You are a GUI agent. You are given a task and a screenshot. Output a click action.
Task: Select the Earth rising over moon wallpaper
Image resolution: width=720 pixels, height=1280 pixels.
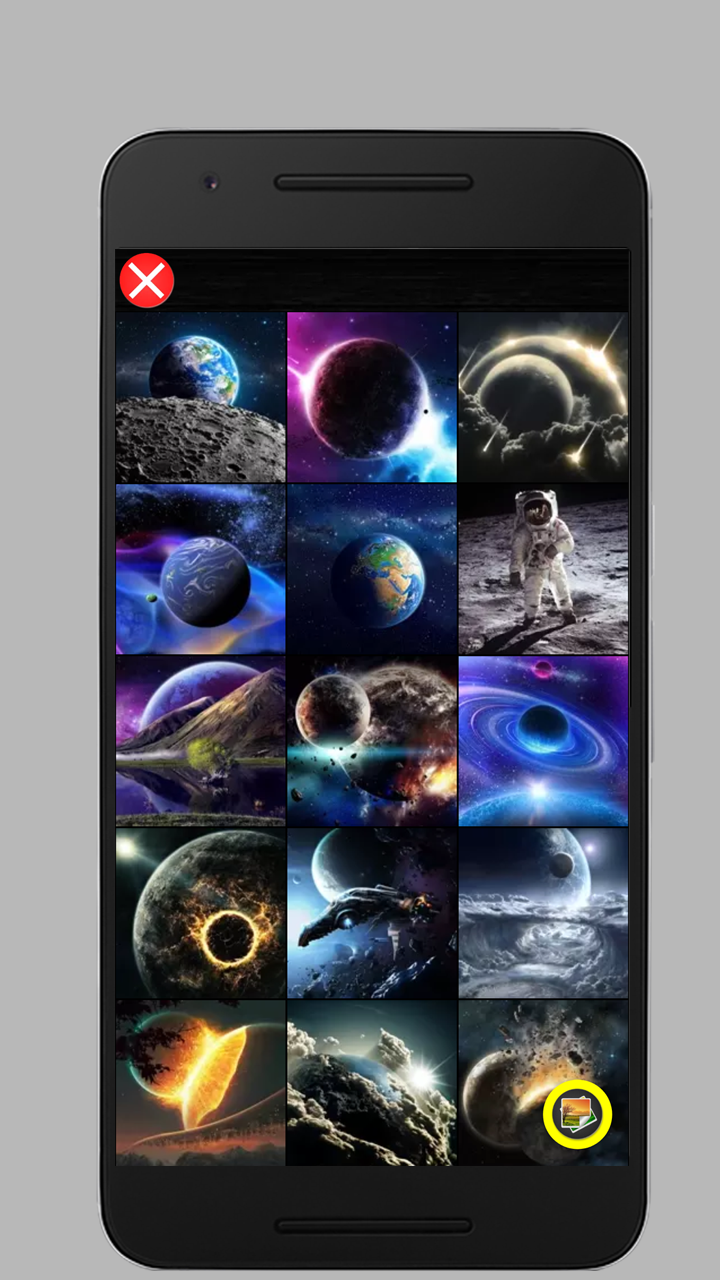(200, 397)
